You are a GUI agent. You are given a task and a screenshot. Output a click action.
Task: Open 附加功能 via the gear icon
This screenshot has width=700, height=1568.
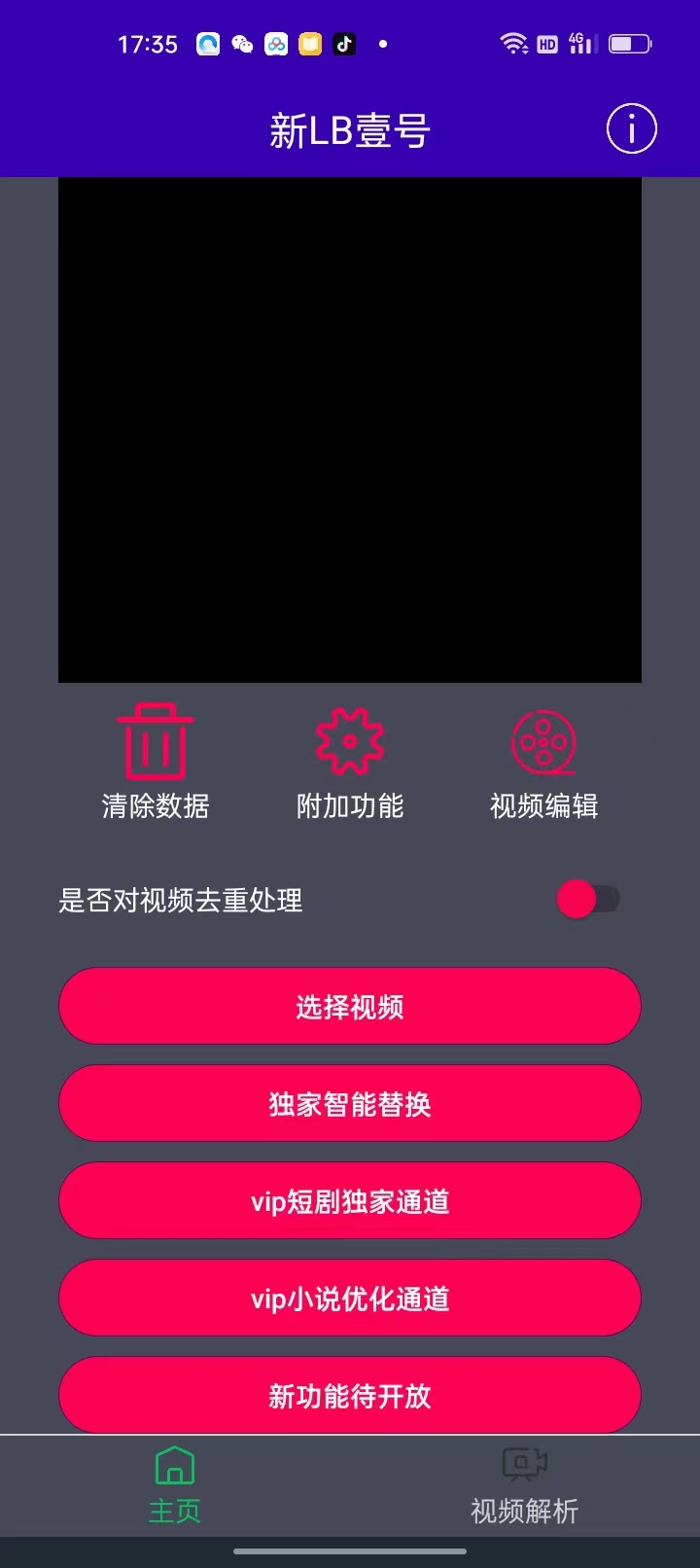[x=350, y=739]
